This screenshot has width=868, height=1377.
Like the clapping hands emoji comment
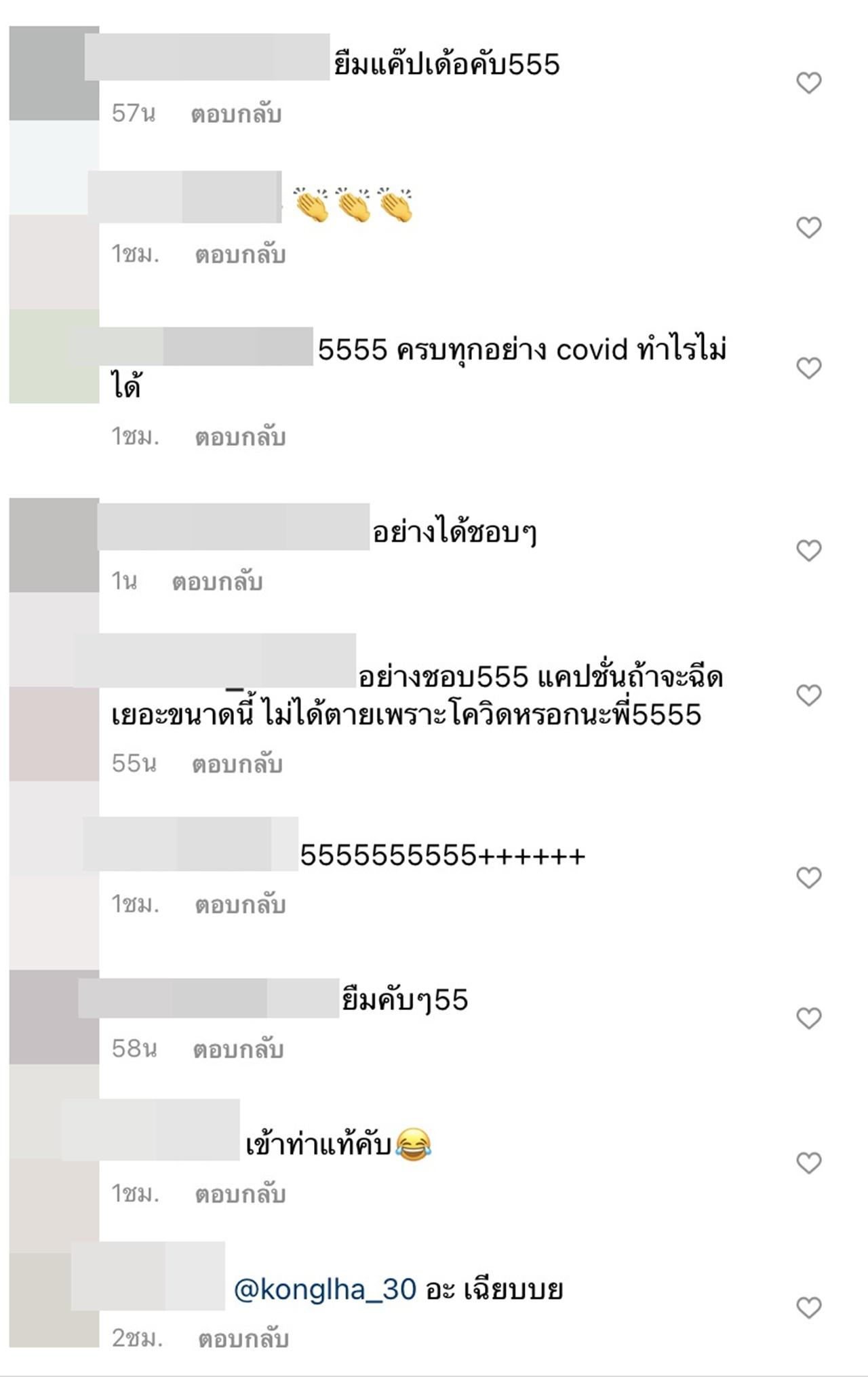click(x=808, y=227)
